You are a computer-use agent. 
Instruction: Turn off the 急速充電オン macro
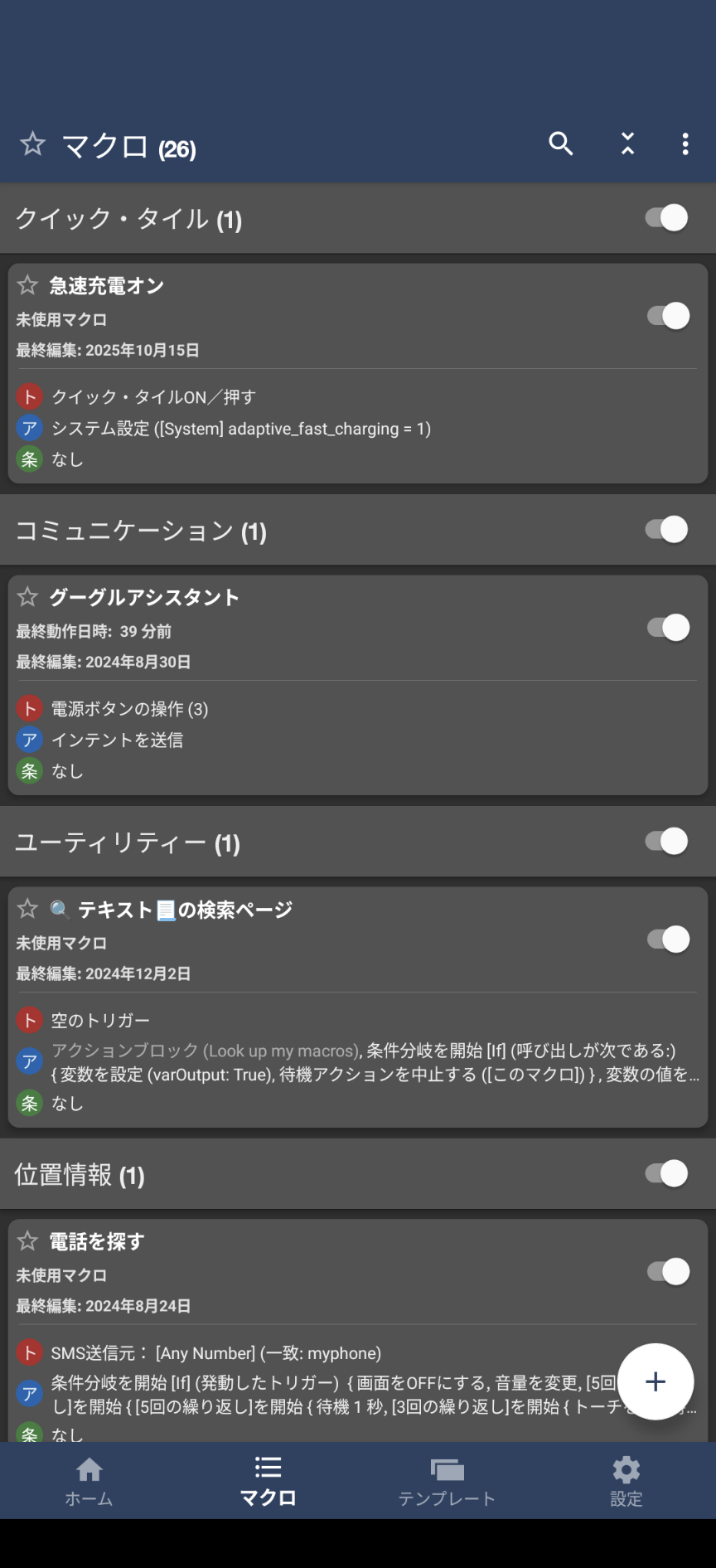click(669, 316)
